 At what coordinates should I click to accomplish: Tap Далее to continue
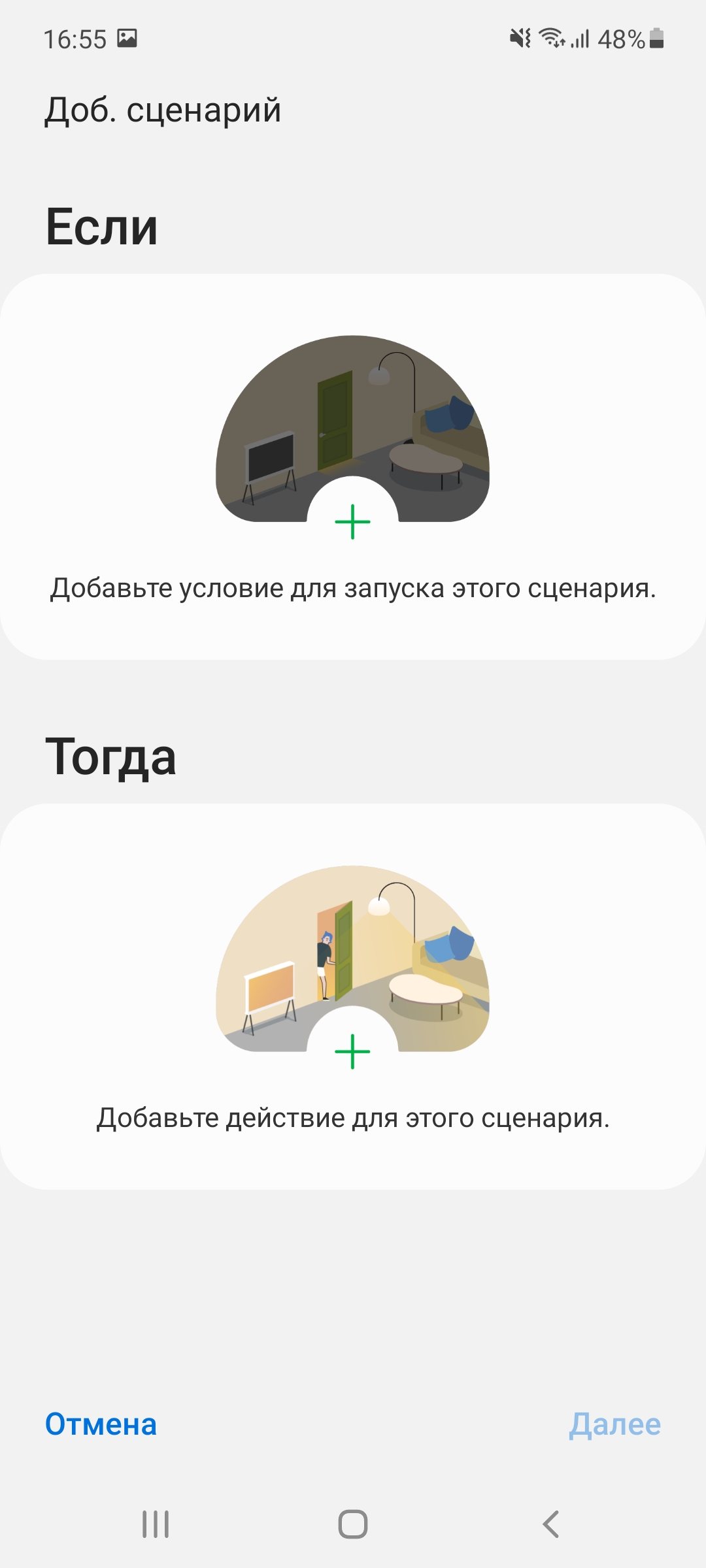(x=614, y=1424)
